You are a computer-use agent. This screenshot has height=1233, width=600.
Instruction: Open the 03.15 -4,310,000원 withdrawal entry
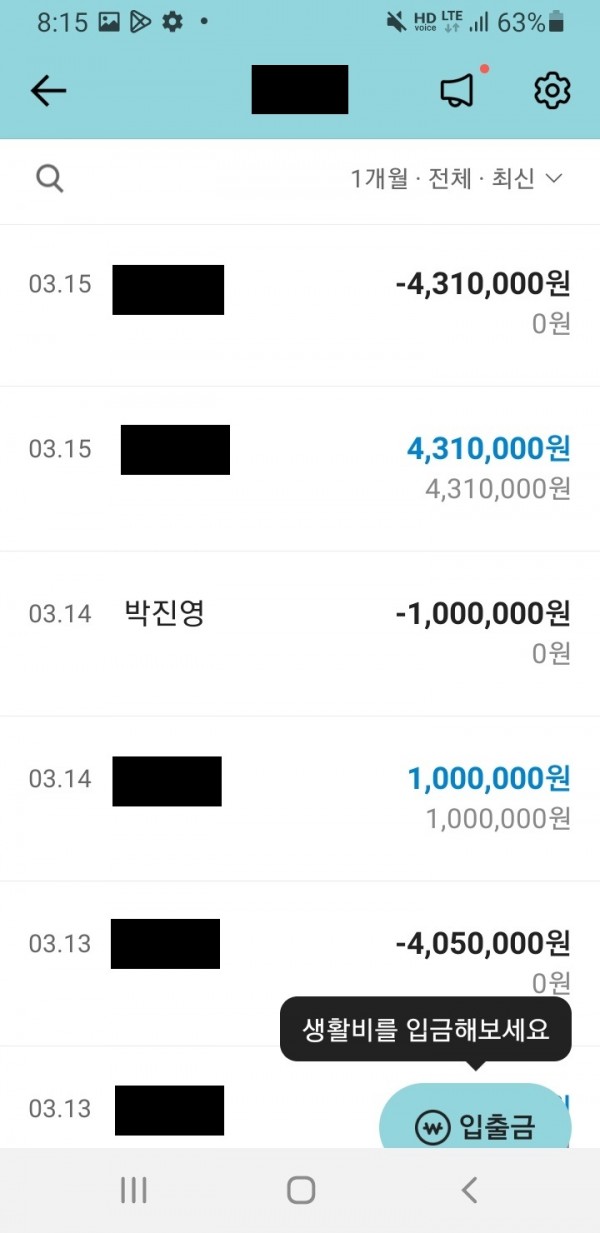click(300, 303)
